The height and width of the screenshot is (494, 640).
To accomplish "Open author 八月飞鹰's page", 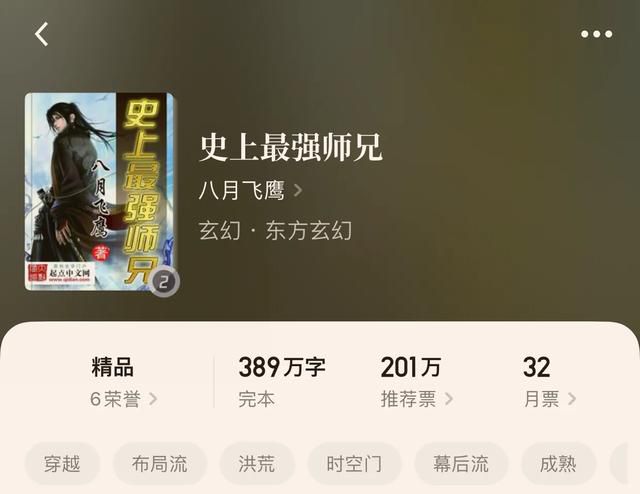I will 250,190.
